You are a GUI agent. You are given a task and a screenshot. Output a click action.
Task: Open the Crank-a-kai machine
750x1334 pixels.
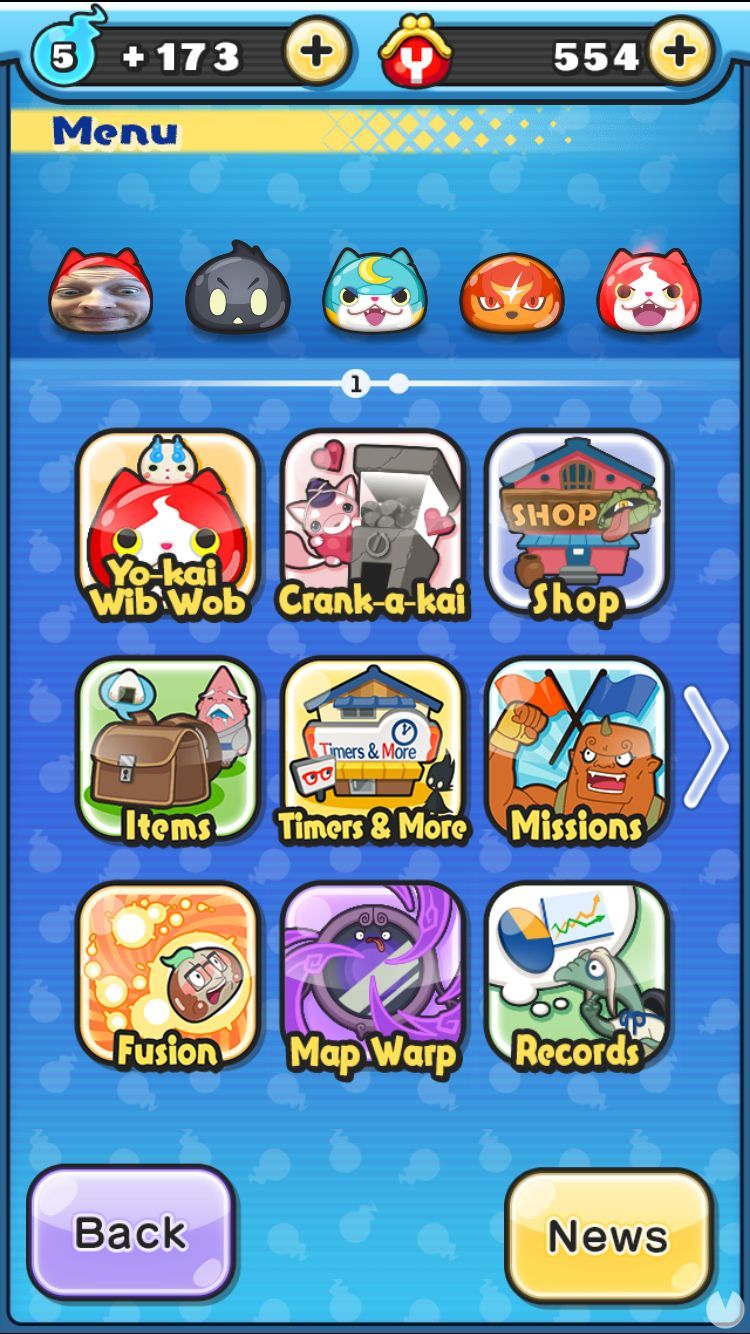click(373, 525)
